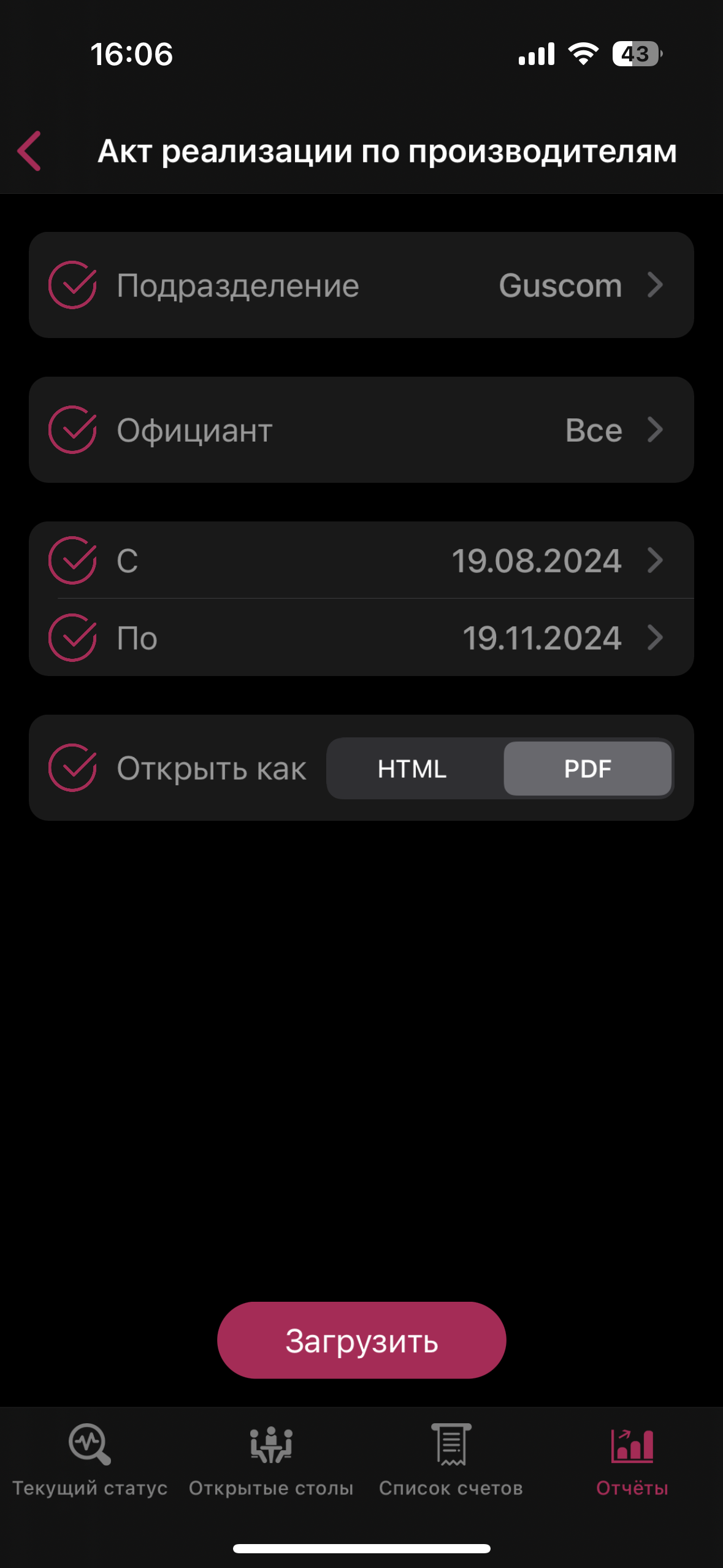Open the Отчёты tab
This screenshot has height=1568, width=723.
point(632,1460)
